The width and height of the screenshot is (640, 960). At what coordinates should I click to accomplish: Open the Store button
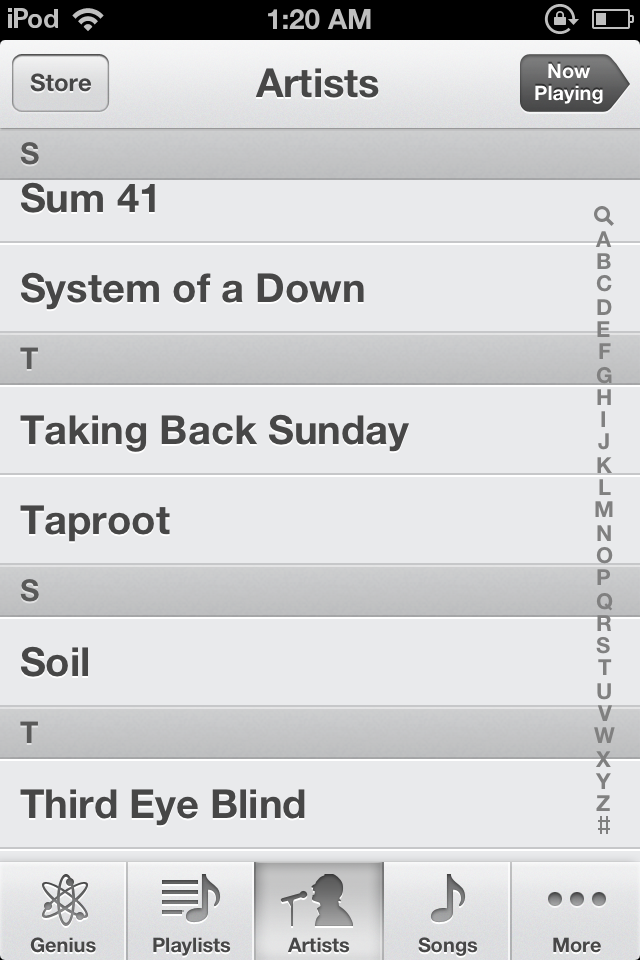61,83
